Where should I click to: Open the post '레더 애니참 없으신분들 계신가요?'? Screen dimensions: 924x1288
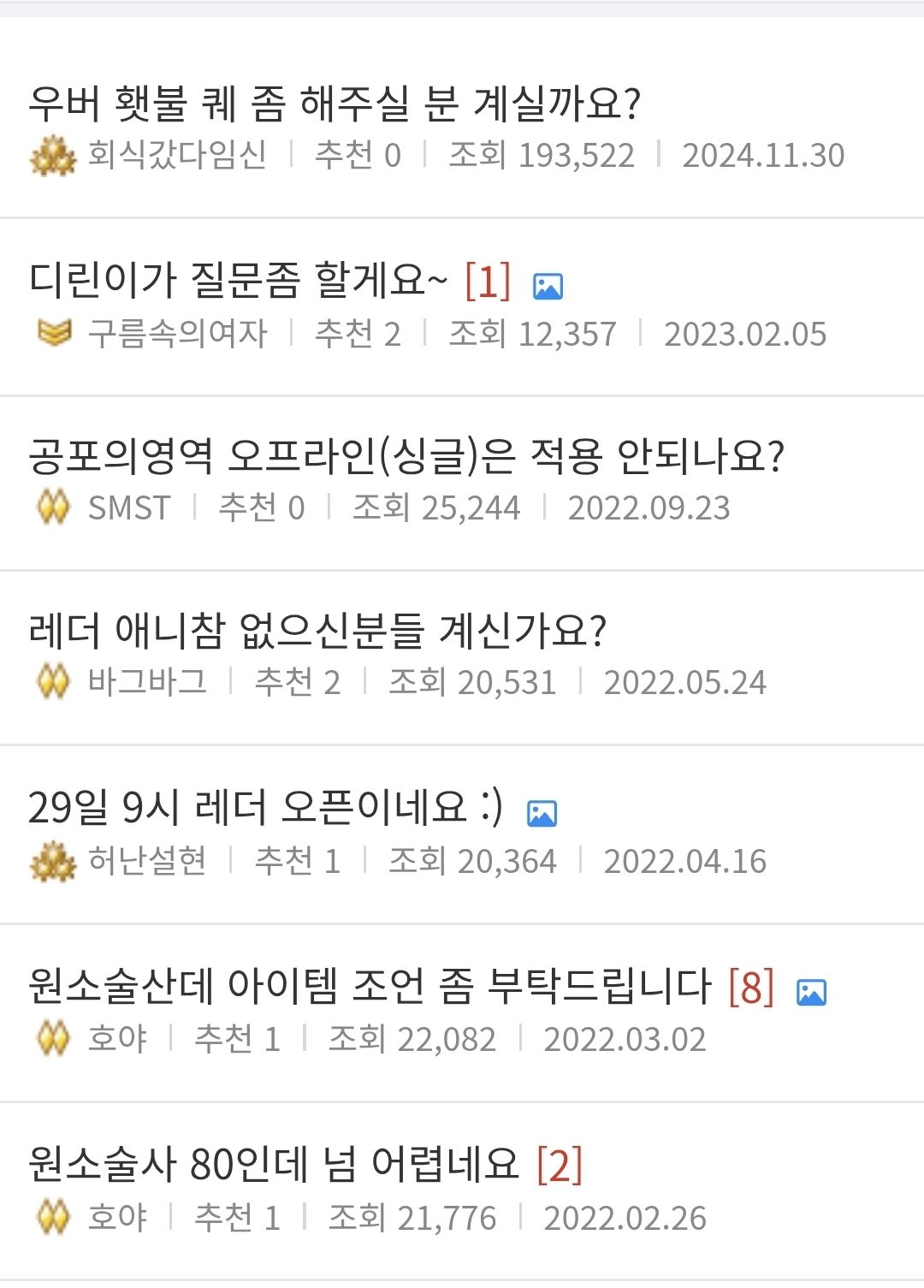(317, 632)
